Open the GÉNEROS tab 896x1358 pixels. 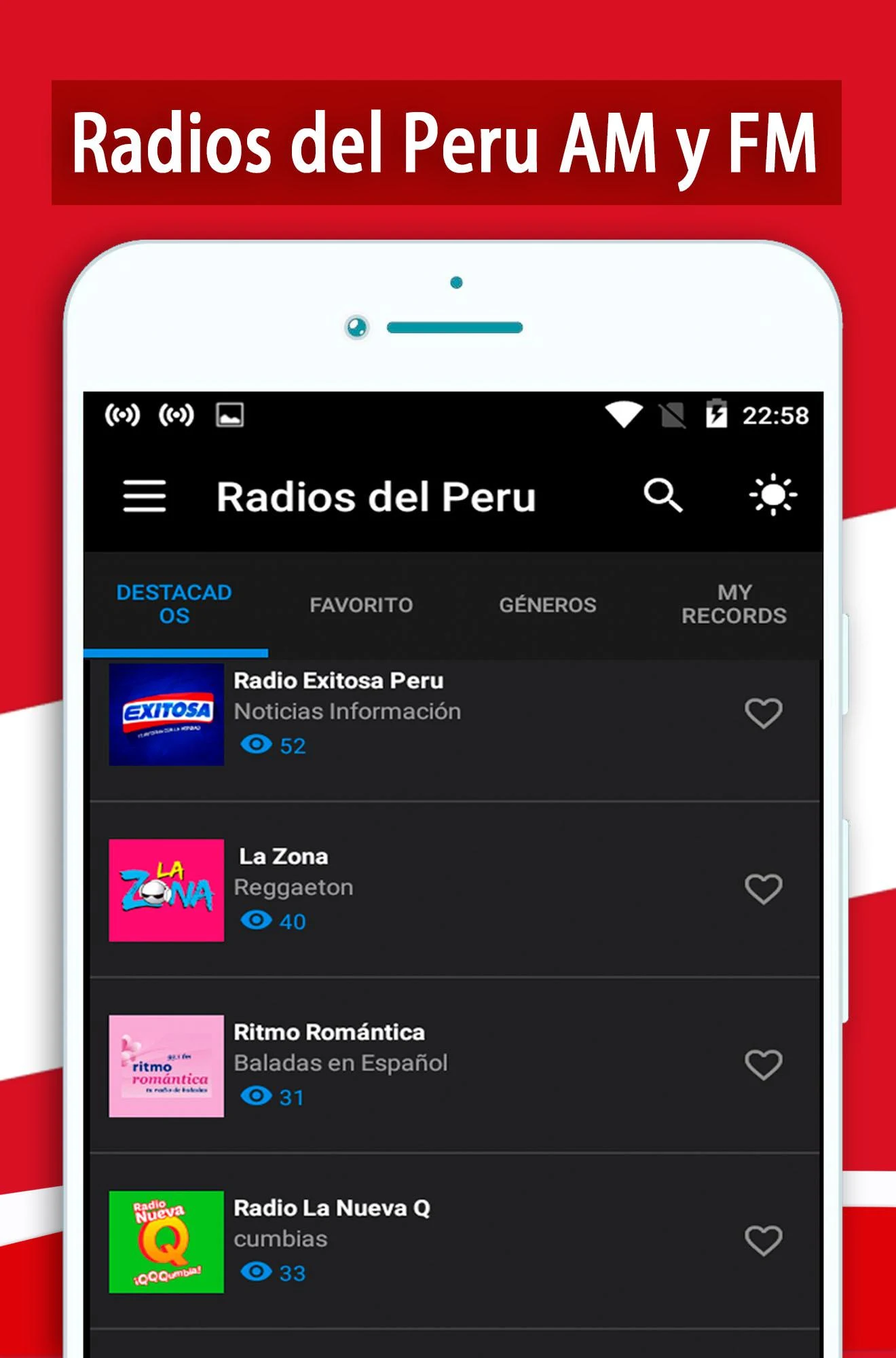pos(549,604)
